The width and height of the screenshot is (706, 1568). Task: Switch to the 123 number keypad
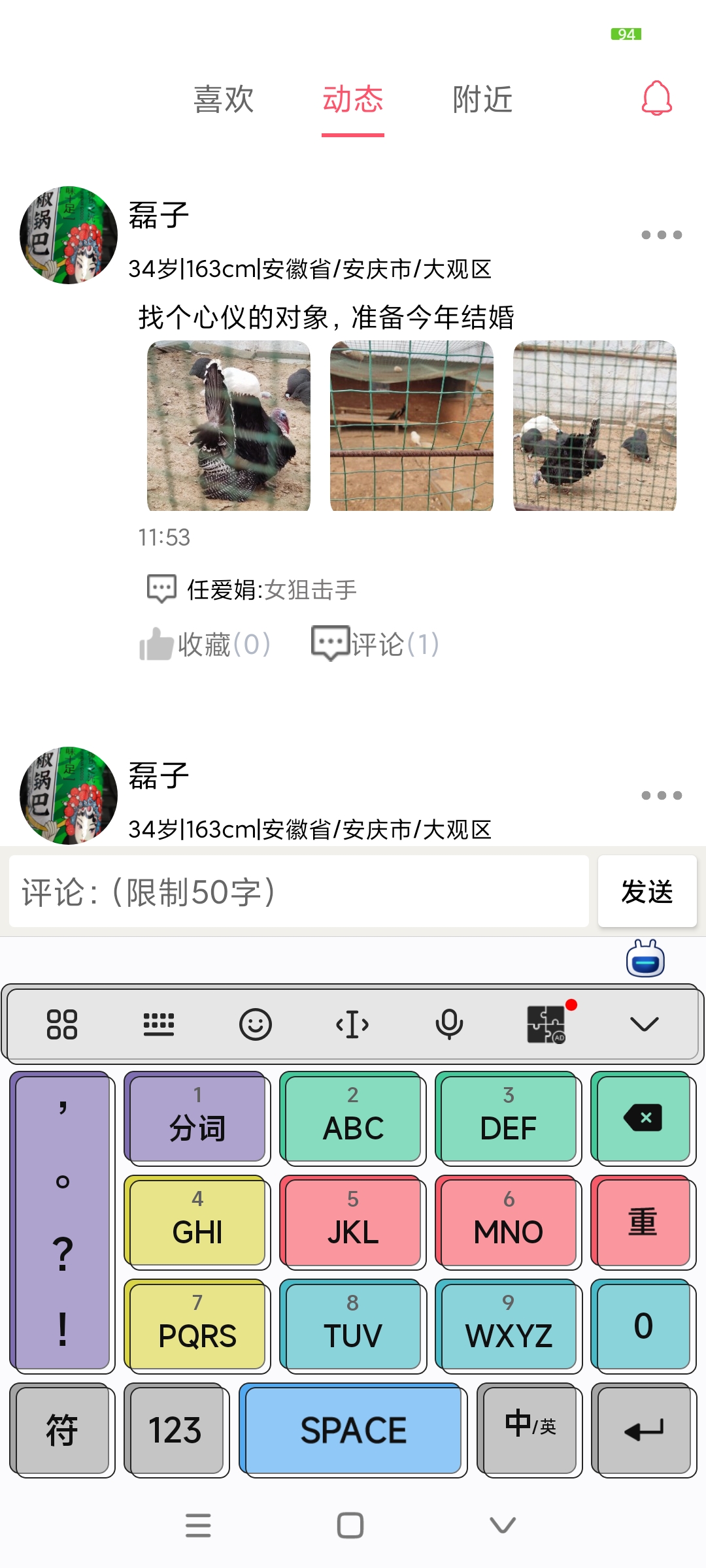click(175, 1429)
